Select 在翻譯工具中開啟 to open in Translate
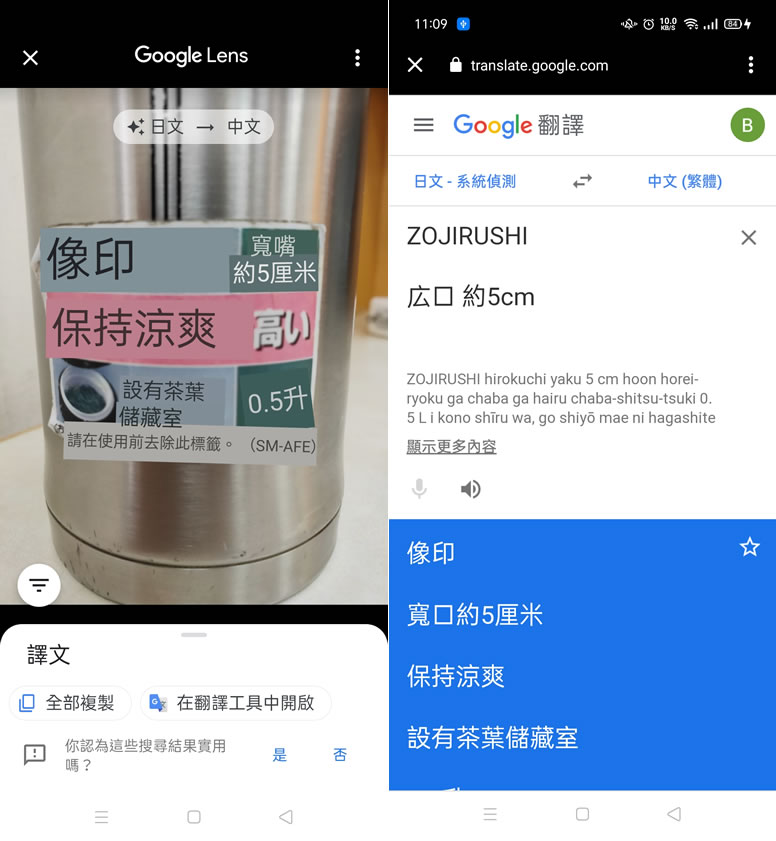 235,703
